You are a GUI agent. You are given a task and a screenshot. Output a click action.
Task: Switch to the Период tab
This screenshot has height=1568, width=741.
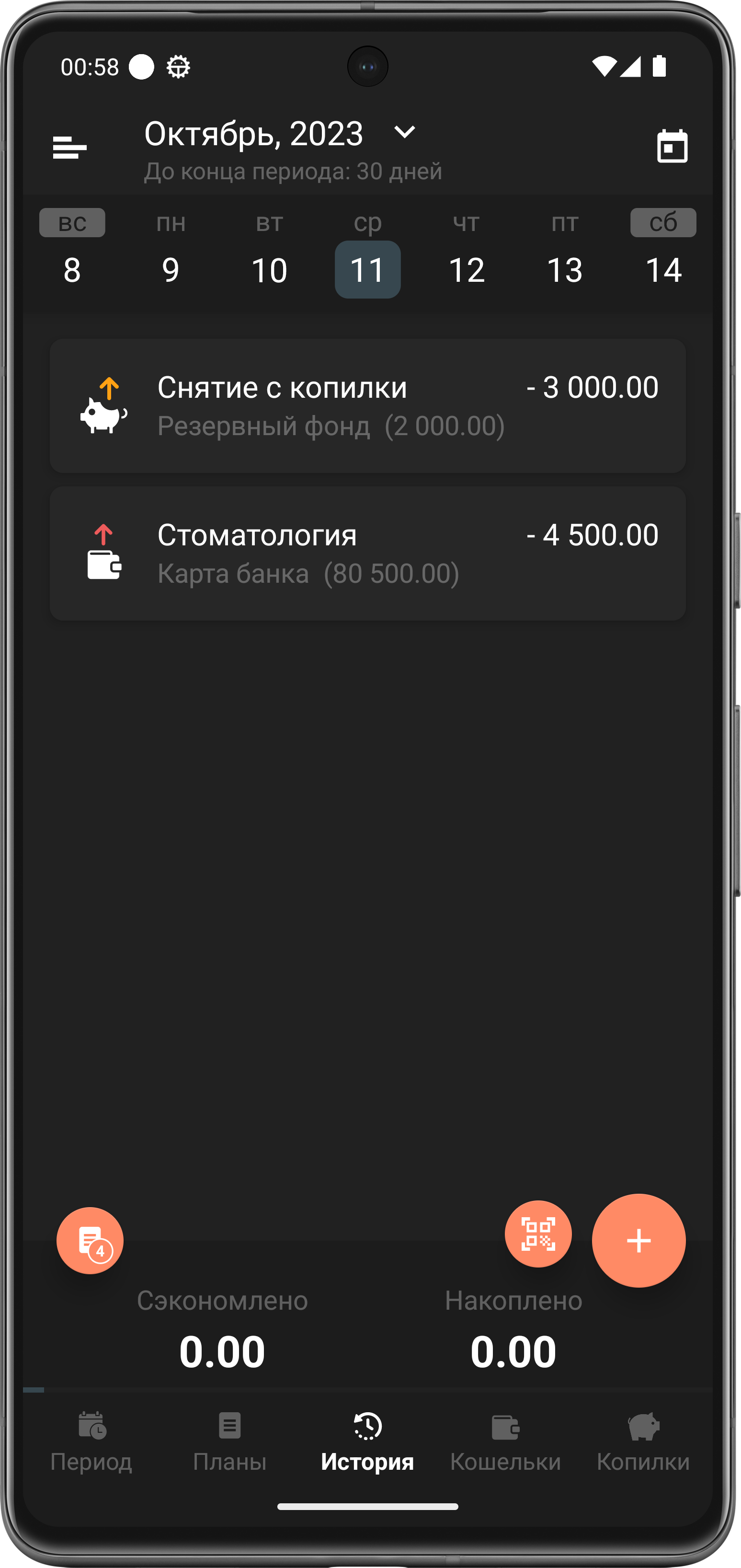[91, 1441]
